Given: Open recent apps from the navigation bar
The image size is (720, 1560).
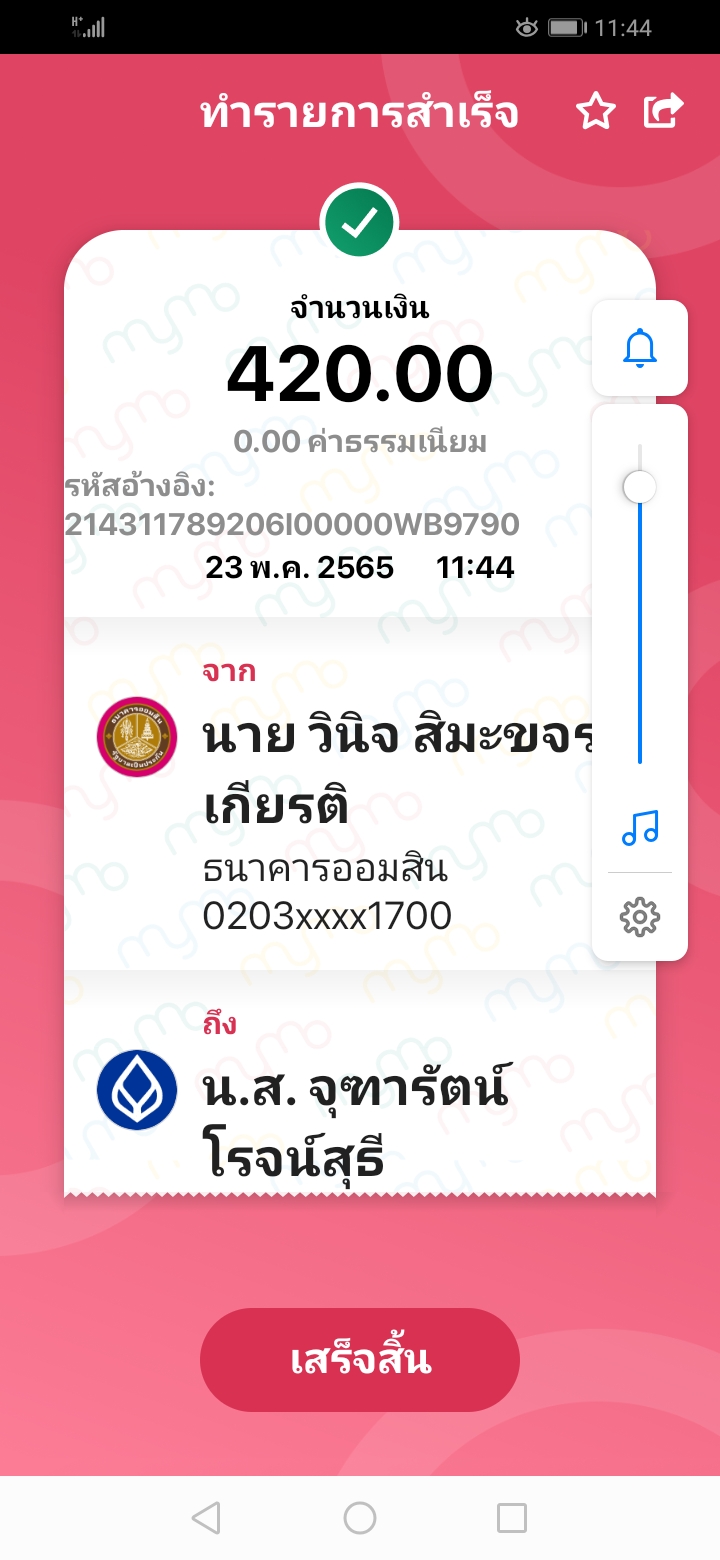Looking at the screenshot, I should coord(512,1518).
